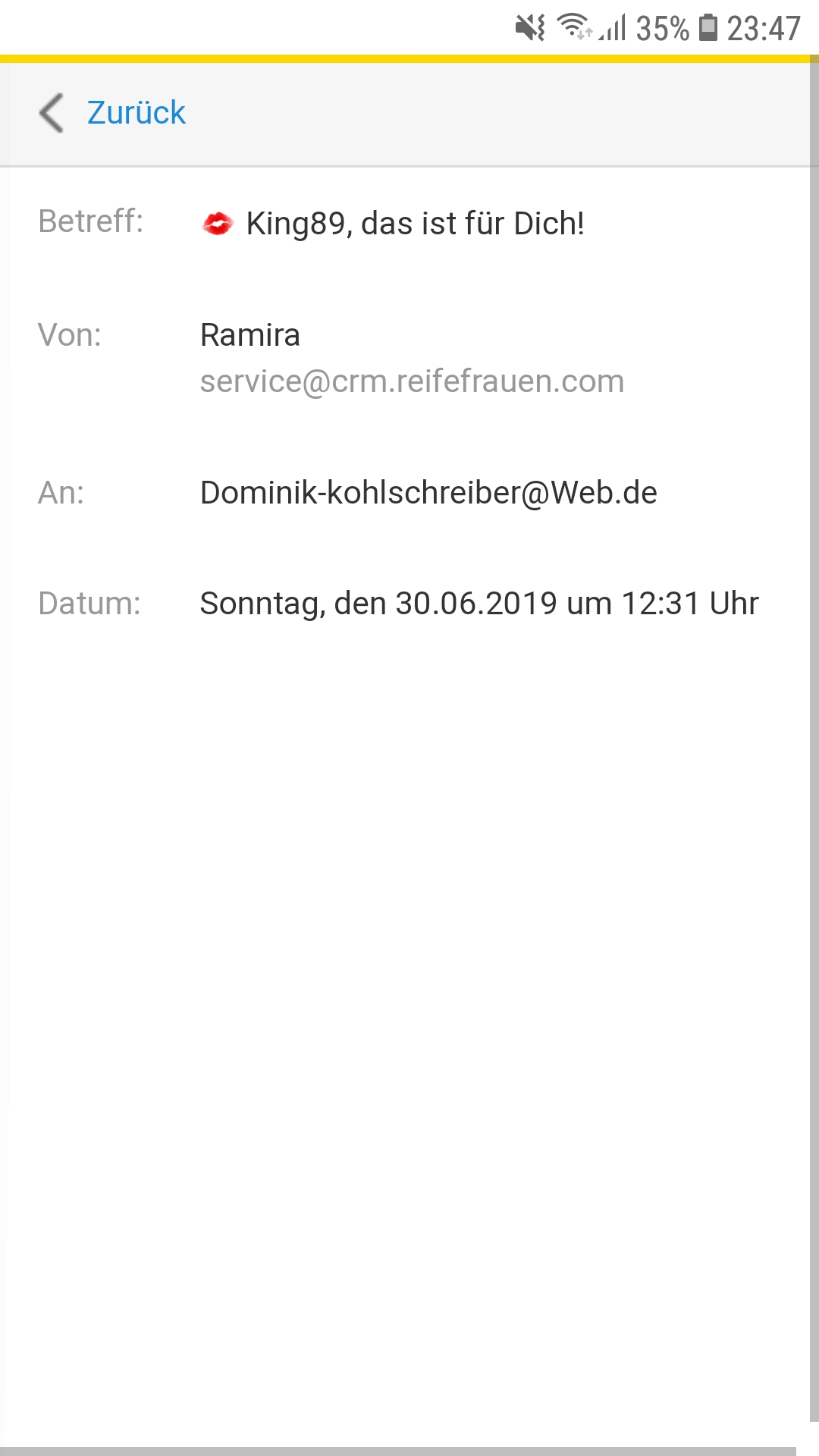Go back using the Zurück button
819x1456 pixels.
coord(114,113)
